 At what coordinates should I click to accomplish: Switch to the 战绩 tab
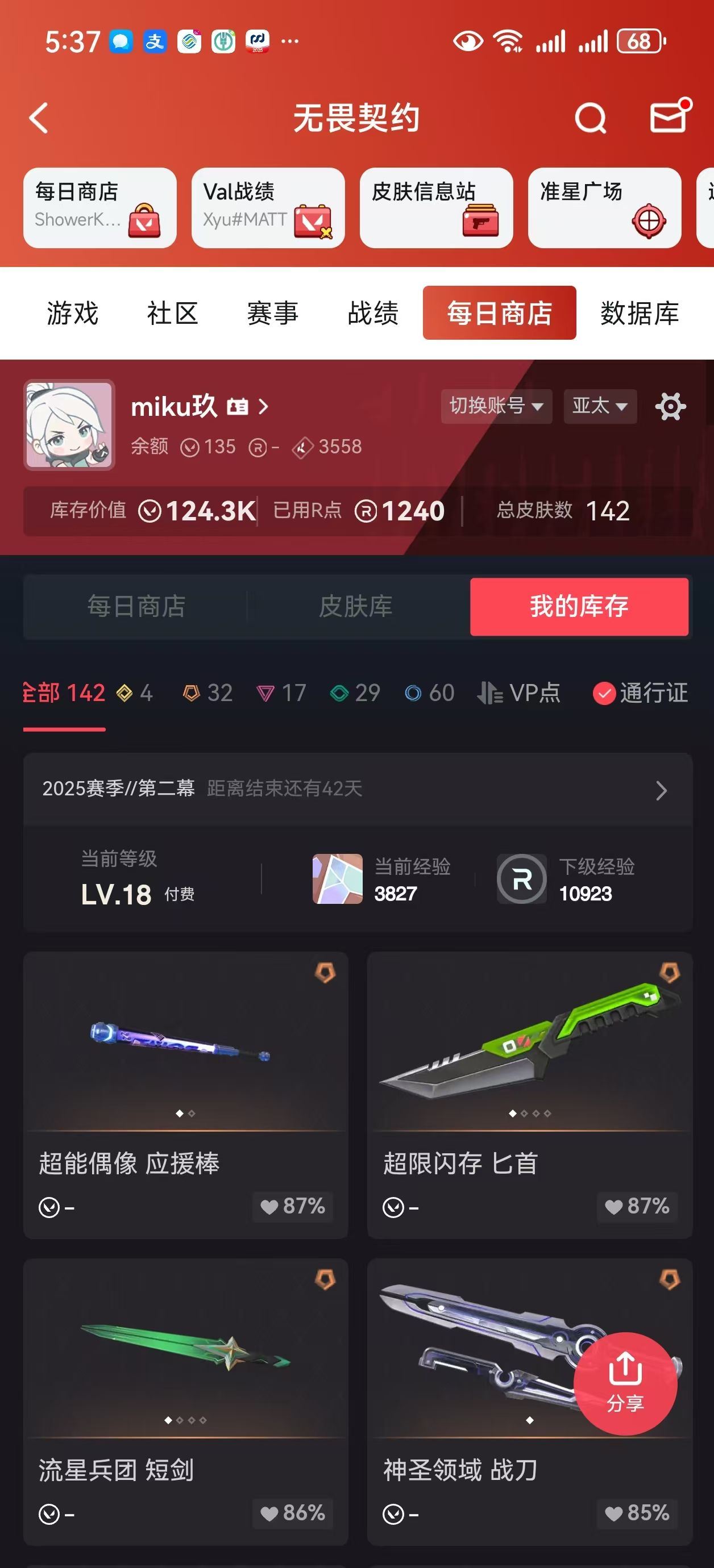pos(373,314)
